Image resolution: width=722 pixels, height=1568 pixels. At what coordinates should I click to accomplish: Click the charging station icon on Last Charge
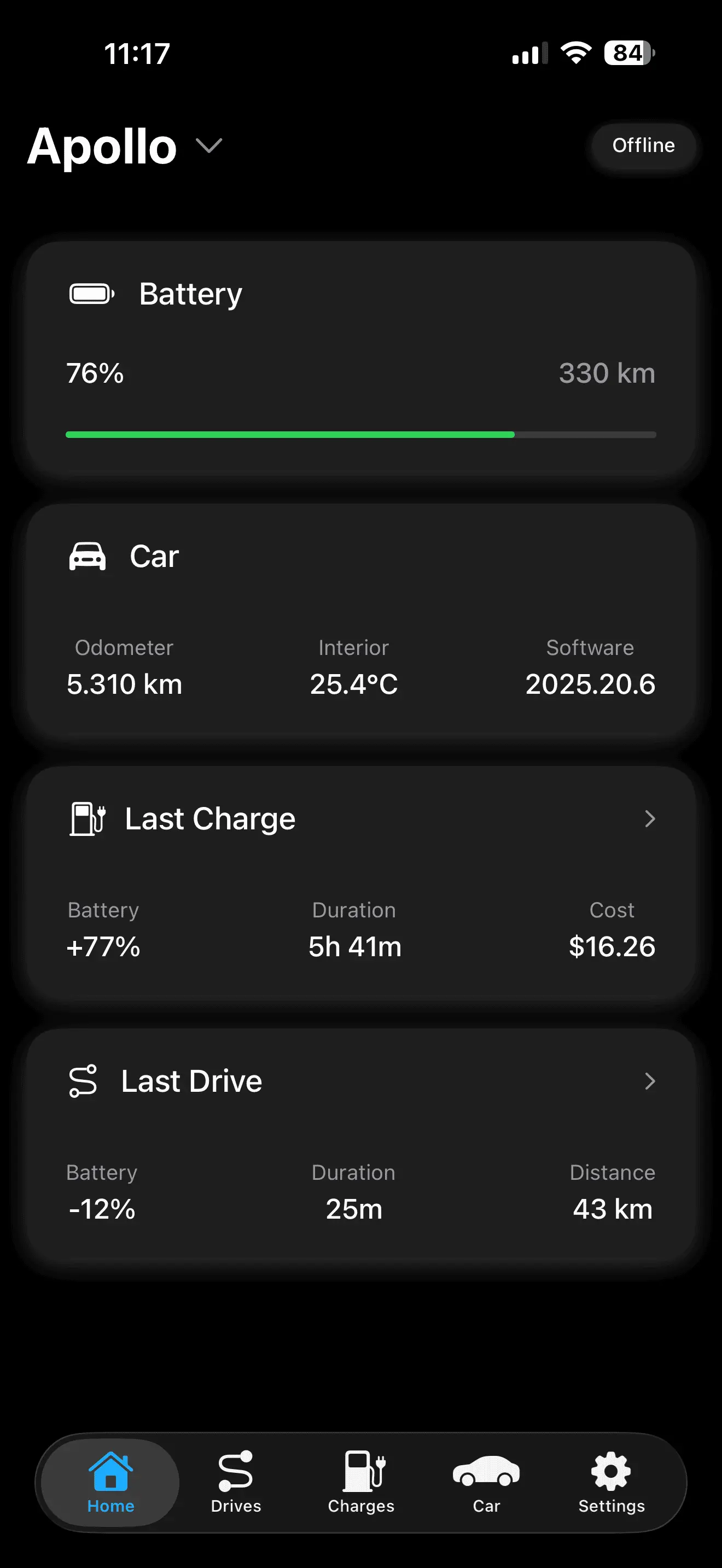87,818
